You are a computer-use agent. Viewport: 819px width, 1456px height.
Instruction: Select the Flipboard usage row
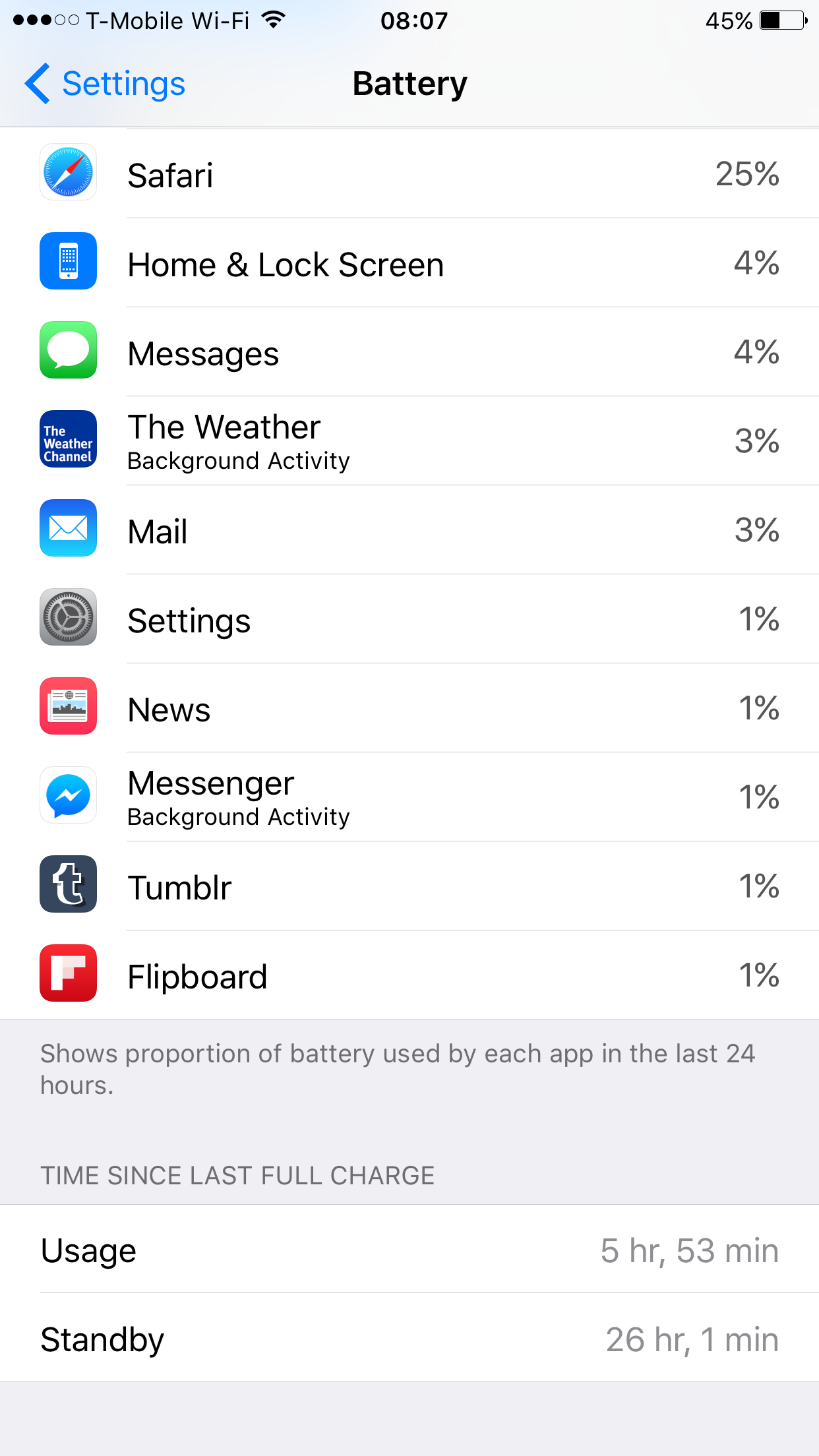pos(409,976)
